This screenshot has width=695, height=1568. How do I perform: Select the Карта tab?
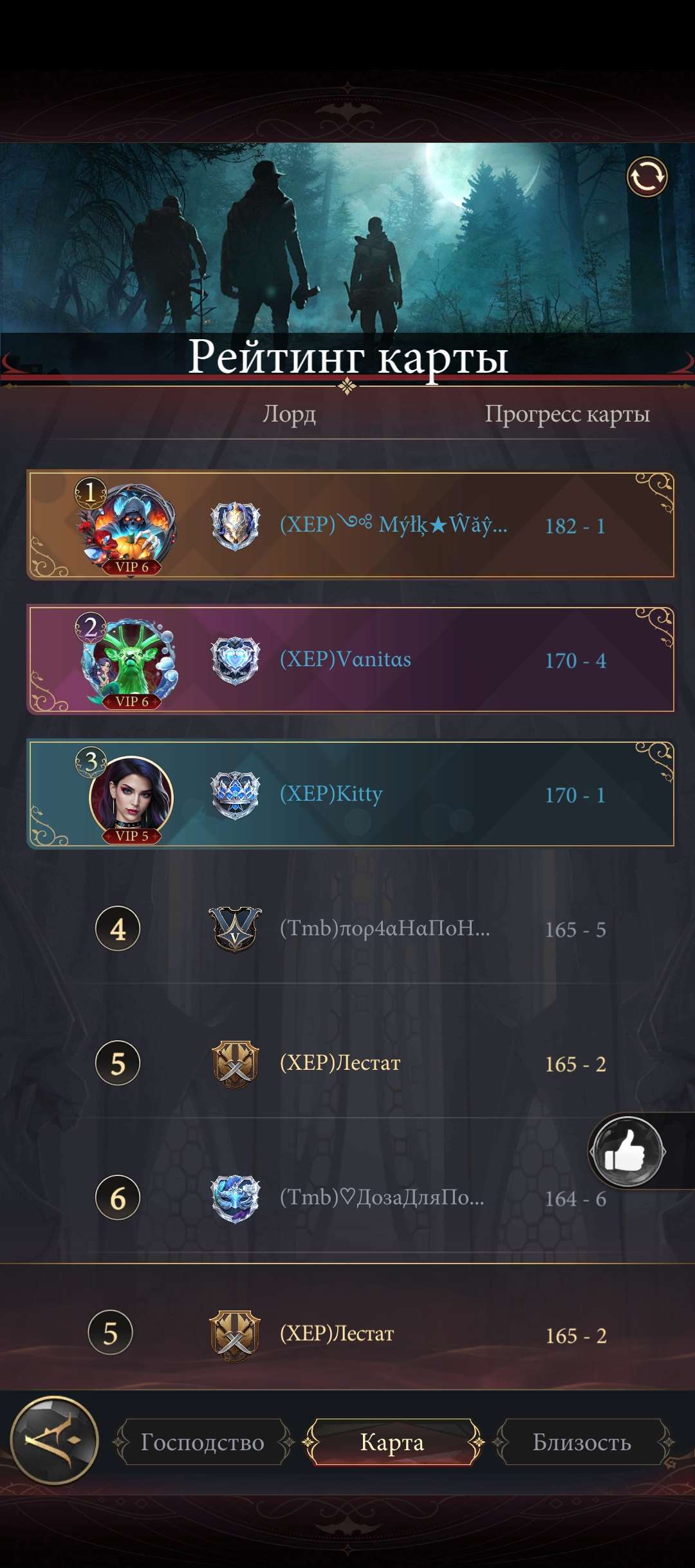coord(392,1442)
